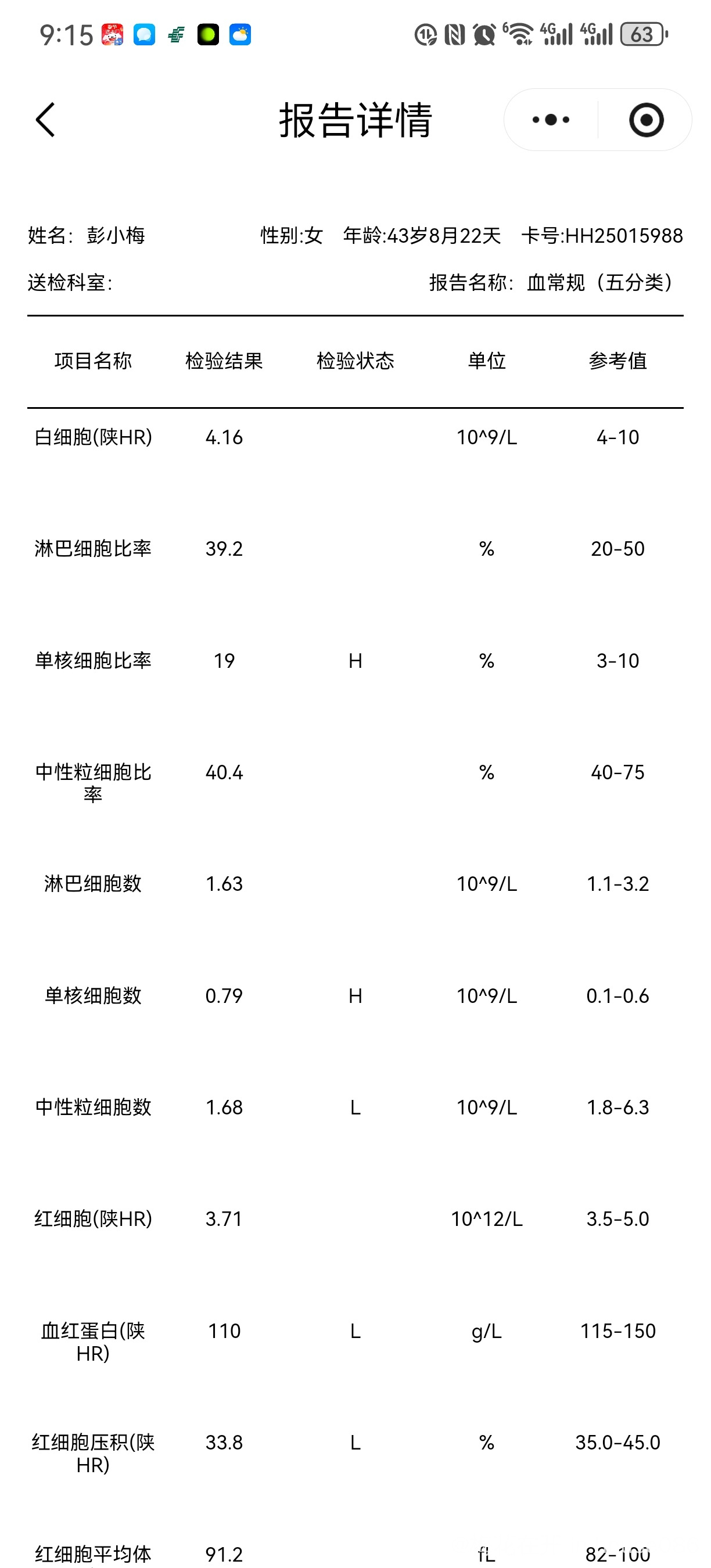
Task: Go back from the report details page
Action: coord(46,120)
